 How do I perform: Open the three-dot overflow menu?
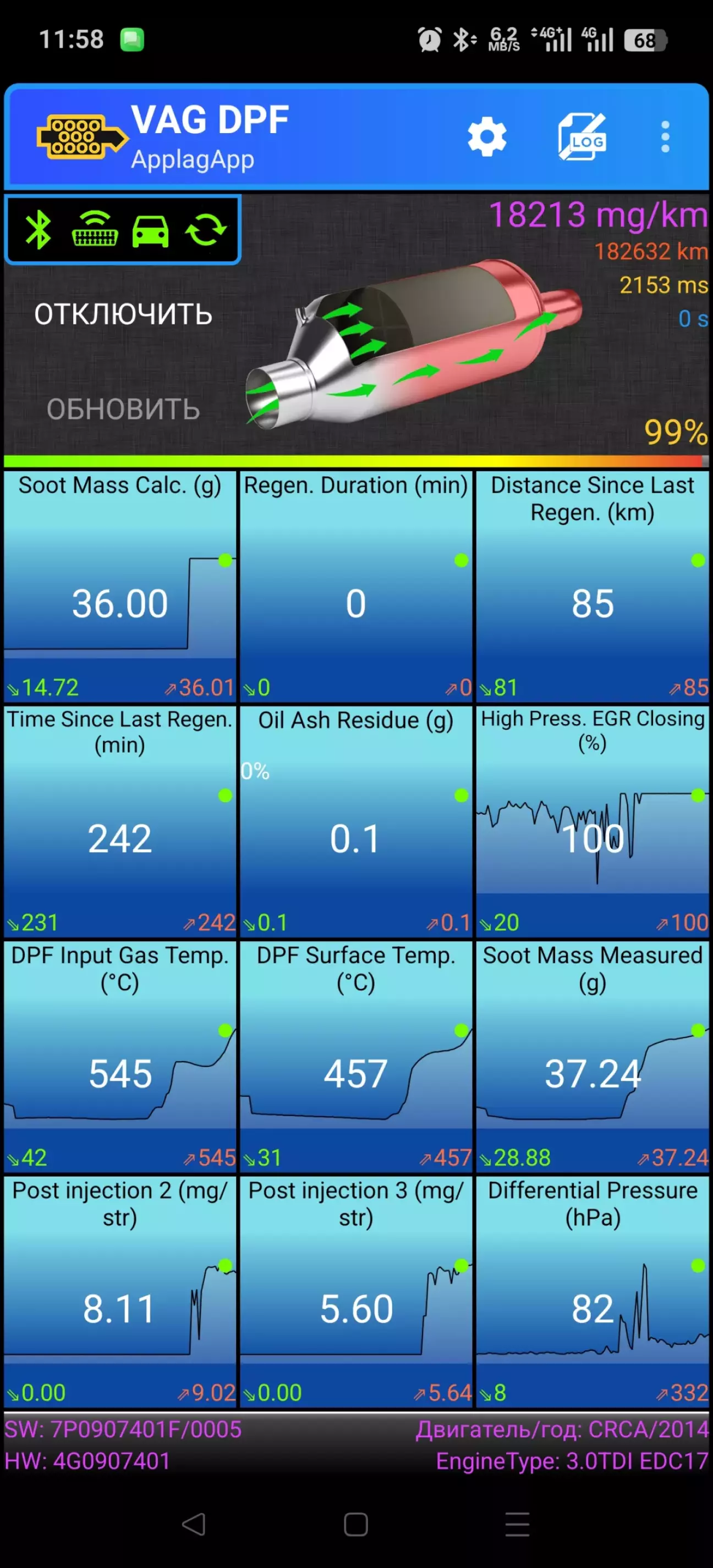(x=665, y=137)
